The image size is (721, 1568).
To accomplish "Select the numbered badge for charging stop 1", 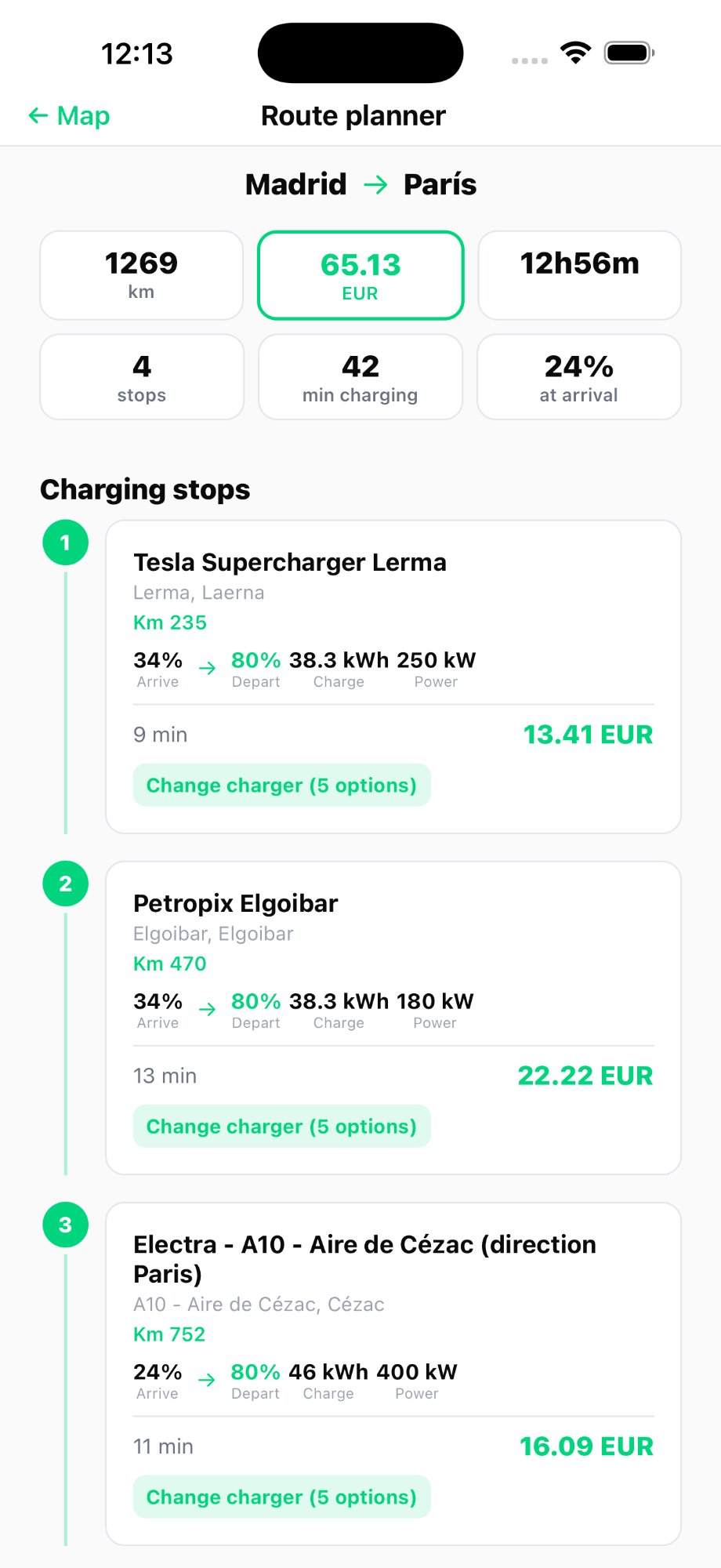I will click(65, 542).
